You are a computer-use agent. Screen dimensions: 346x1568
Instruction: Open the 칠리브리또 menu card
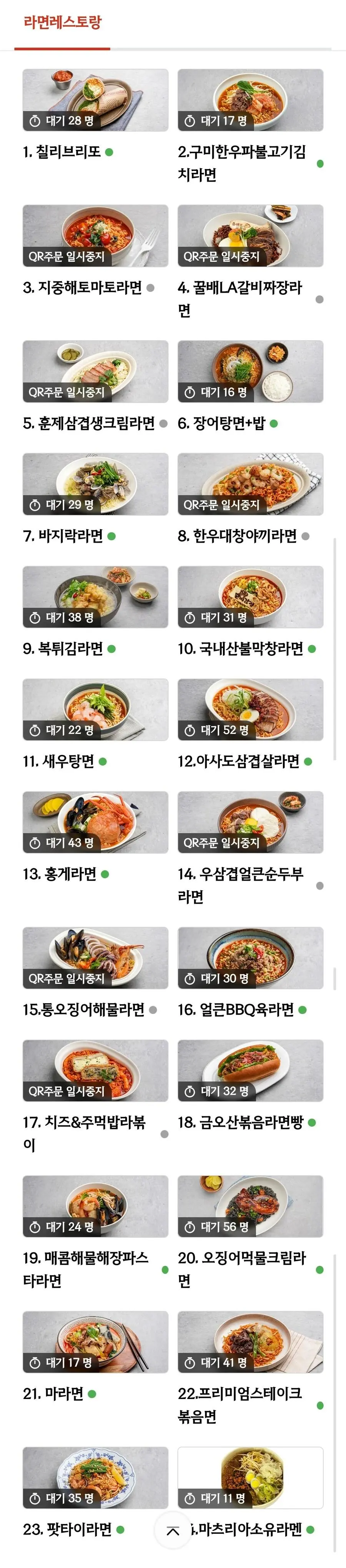(x=95, y=101)
